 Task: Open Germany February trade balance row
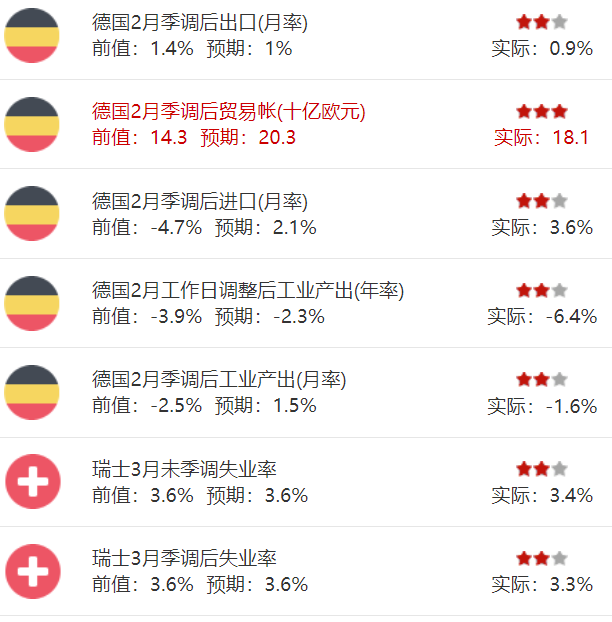point(229,112)
